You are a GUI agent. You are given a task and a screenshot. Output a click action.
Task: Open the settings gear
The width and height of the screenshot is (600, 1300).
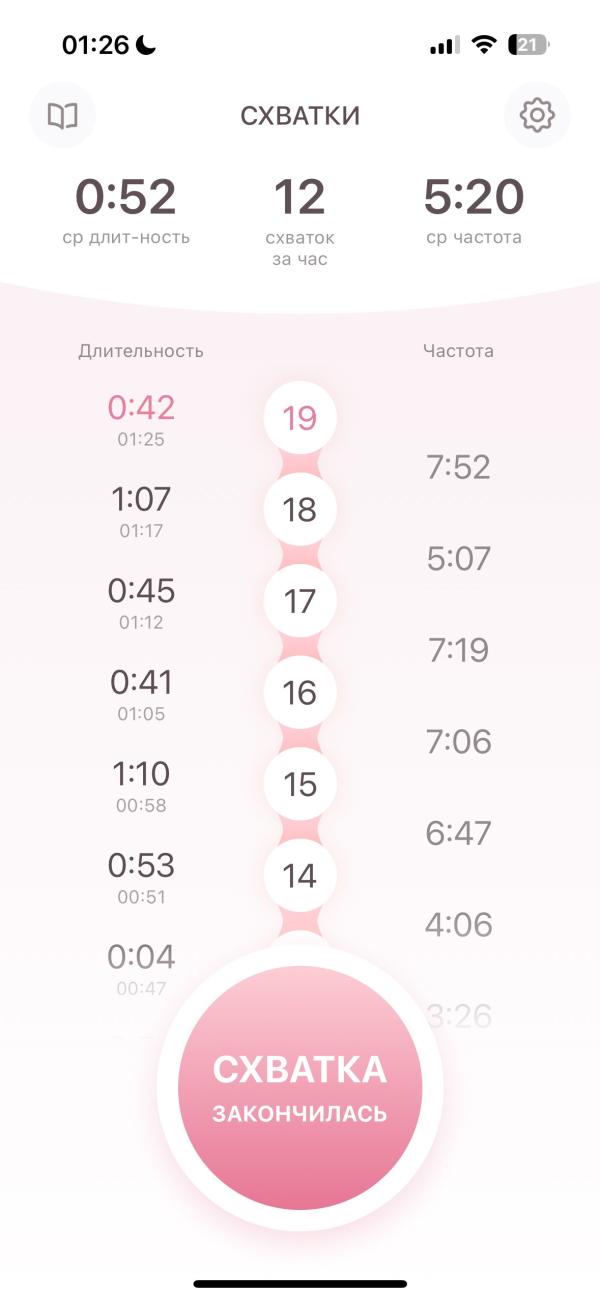click(537, 116)
